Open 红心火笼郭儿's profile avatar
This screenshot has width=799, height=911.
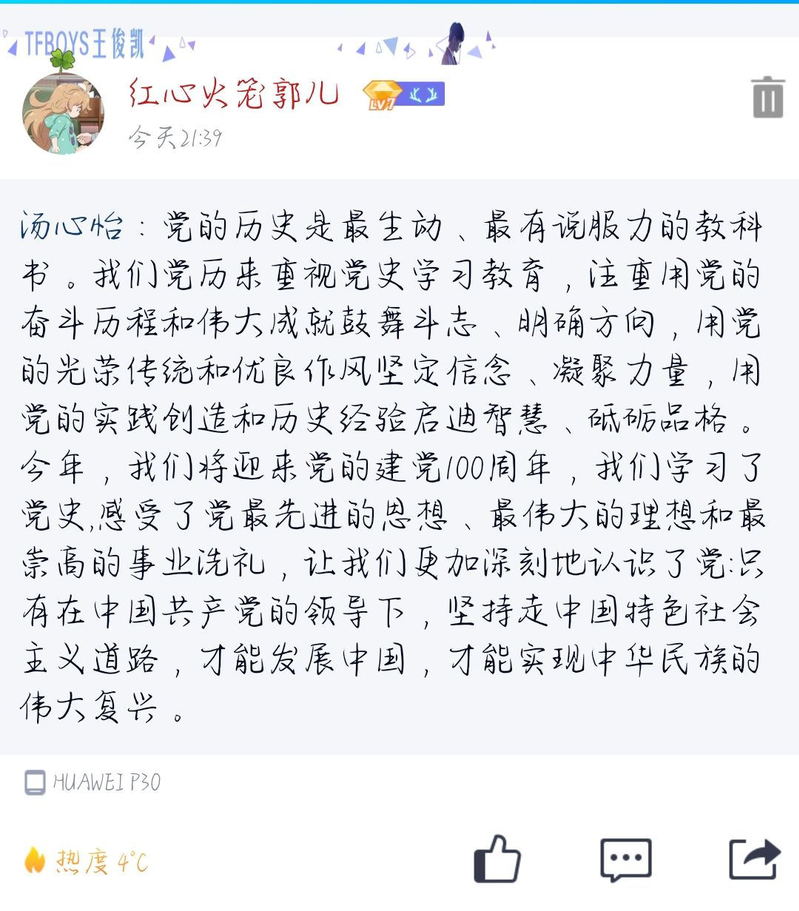click(63, 112)
